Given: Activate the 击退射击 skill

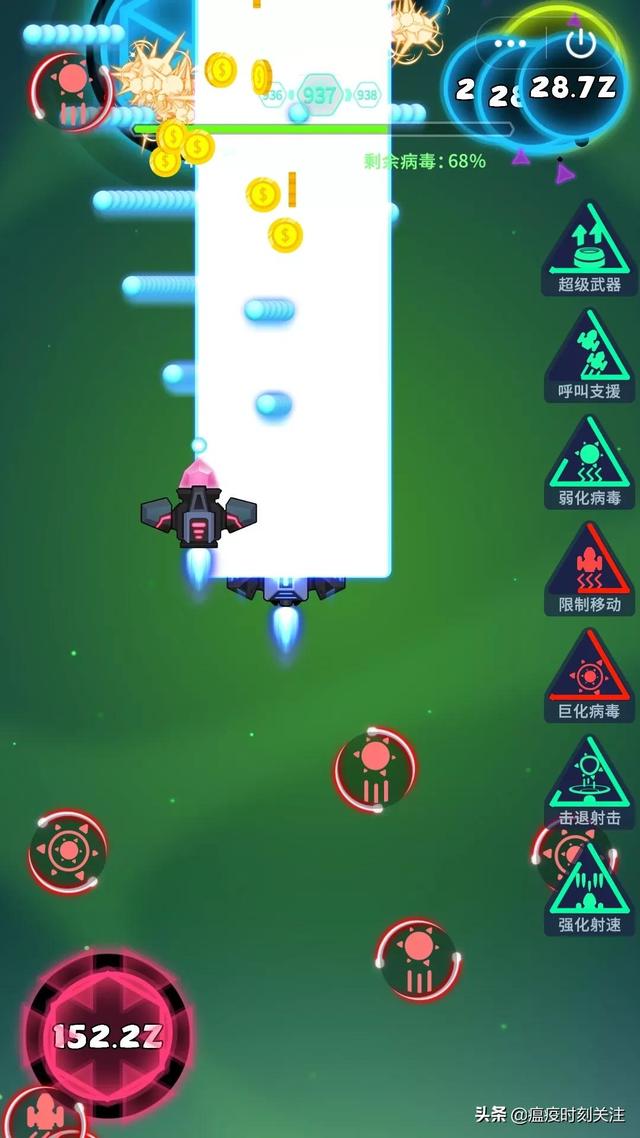Looking at the screenshot, I should [590, 782].
